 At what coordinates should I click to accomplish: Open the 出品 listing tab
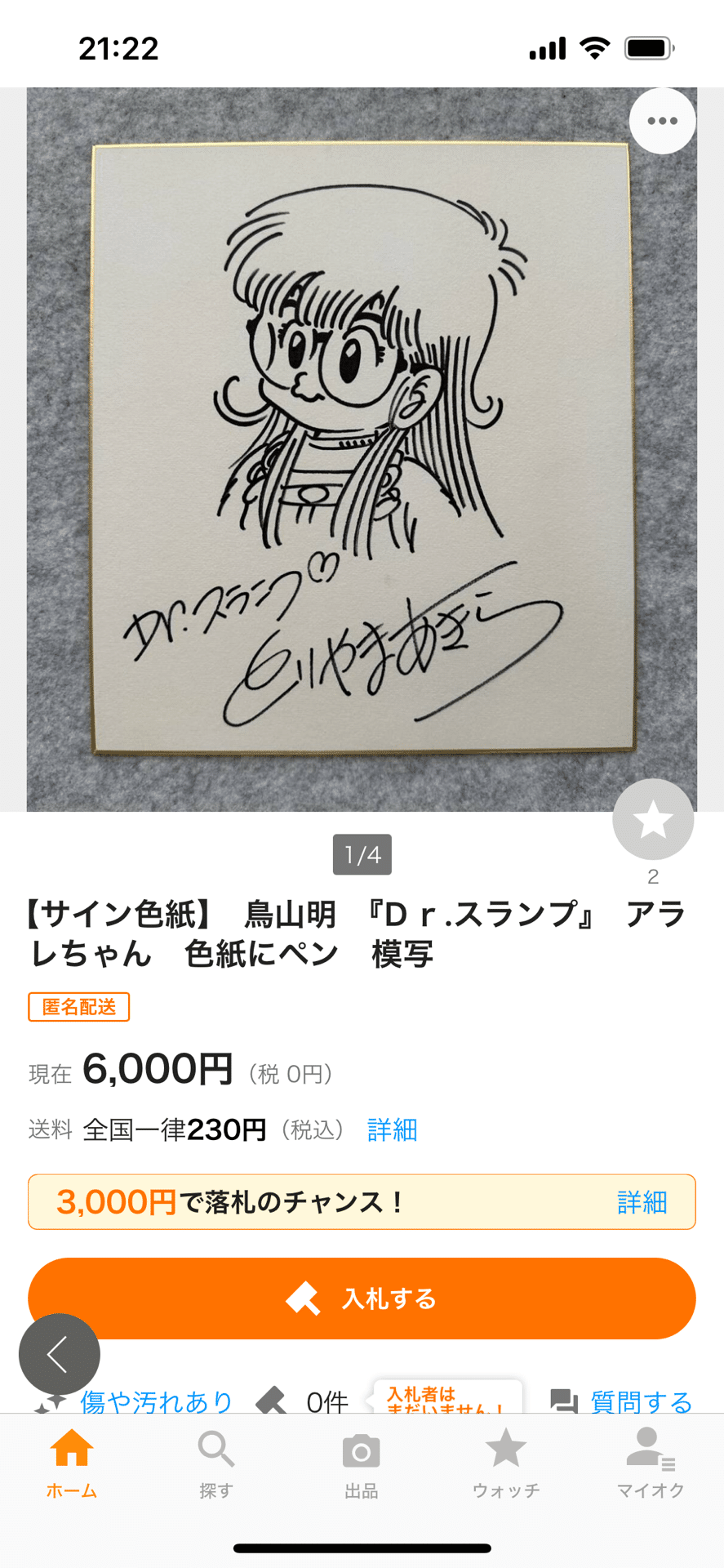pos(361,1463)
